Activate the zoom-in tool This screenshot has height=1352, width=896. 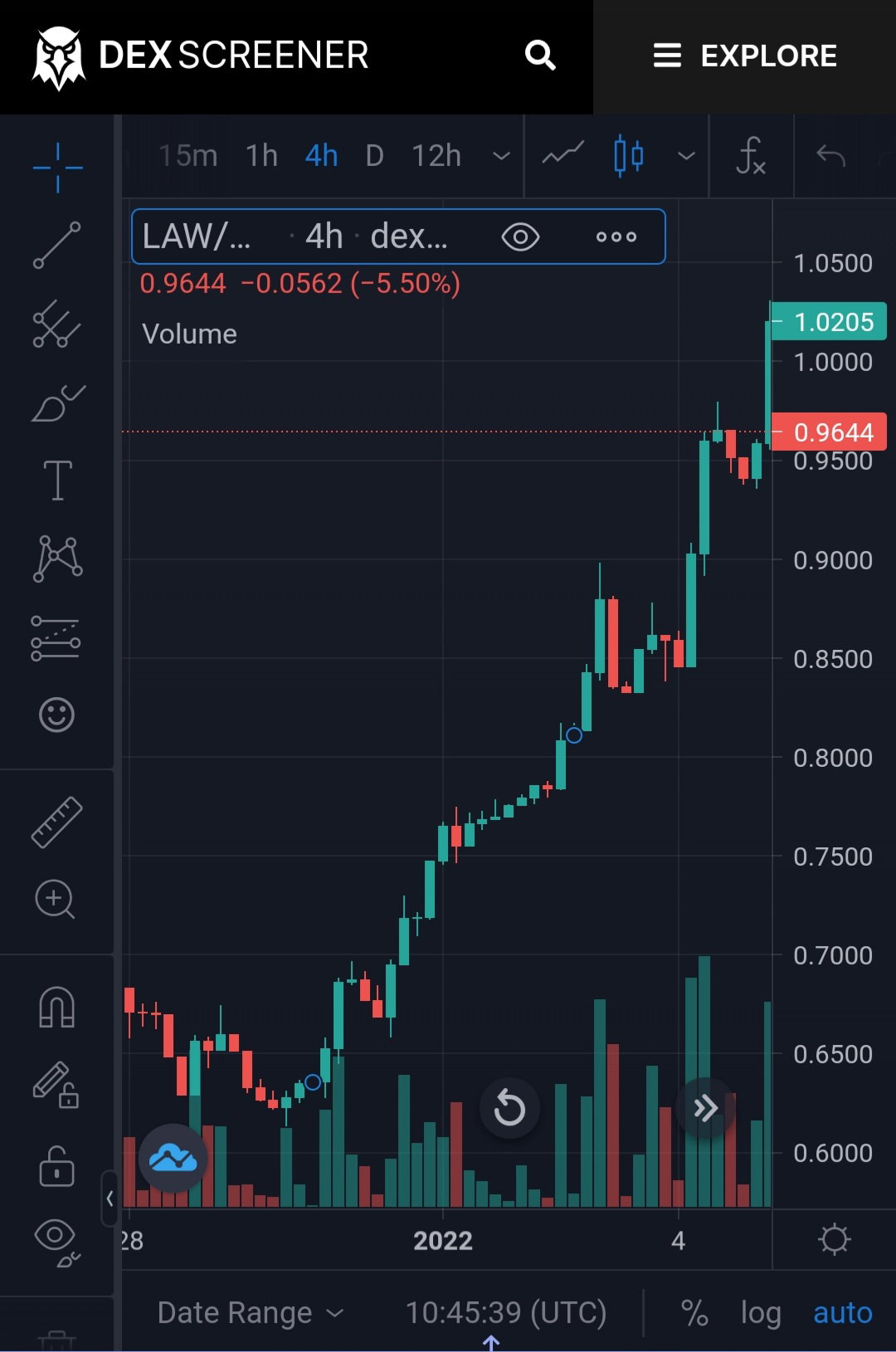point(56,899)
